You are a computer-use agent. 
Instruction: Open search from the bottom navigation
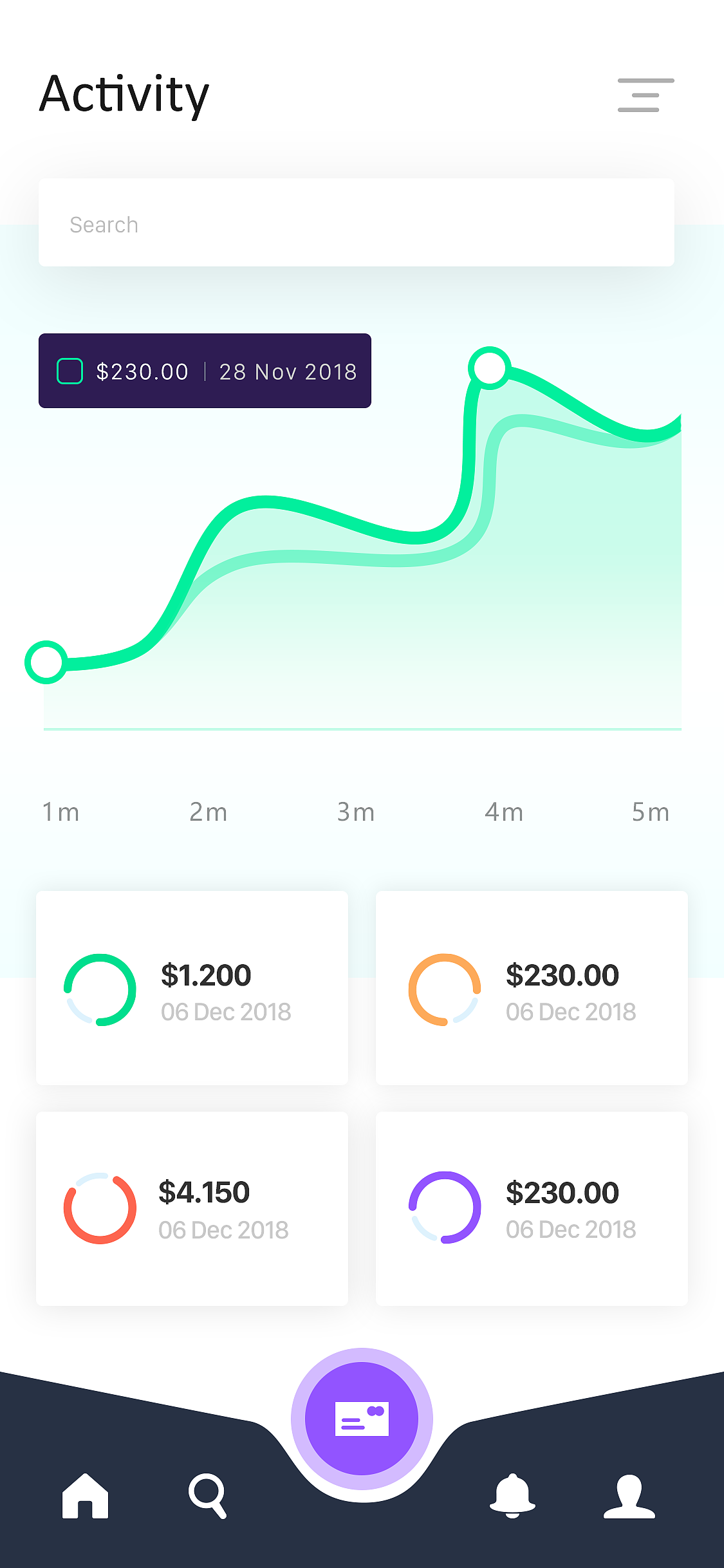pyautogui.click(x=207, y=1496)
